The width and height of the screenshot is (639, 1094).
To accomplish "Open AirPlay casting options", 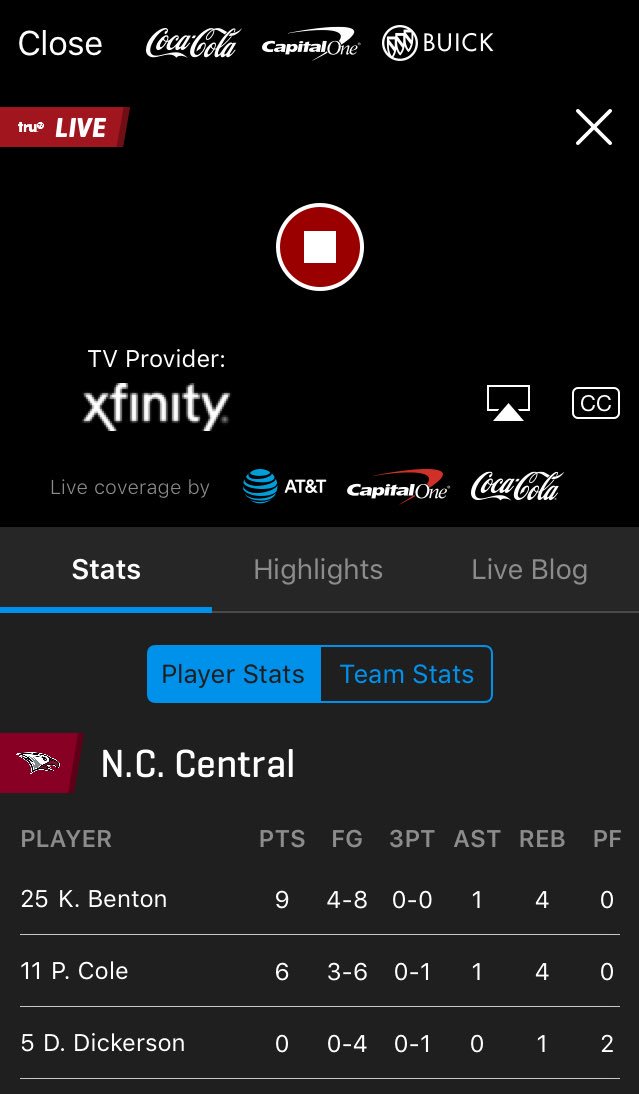I will pyautogui.click(x=508, y=403).
